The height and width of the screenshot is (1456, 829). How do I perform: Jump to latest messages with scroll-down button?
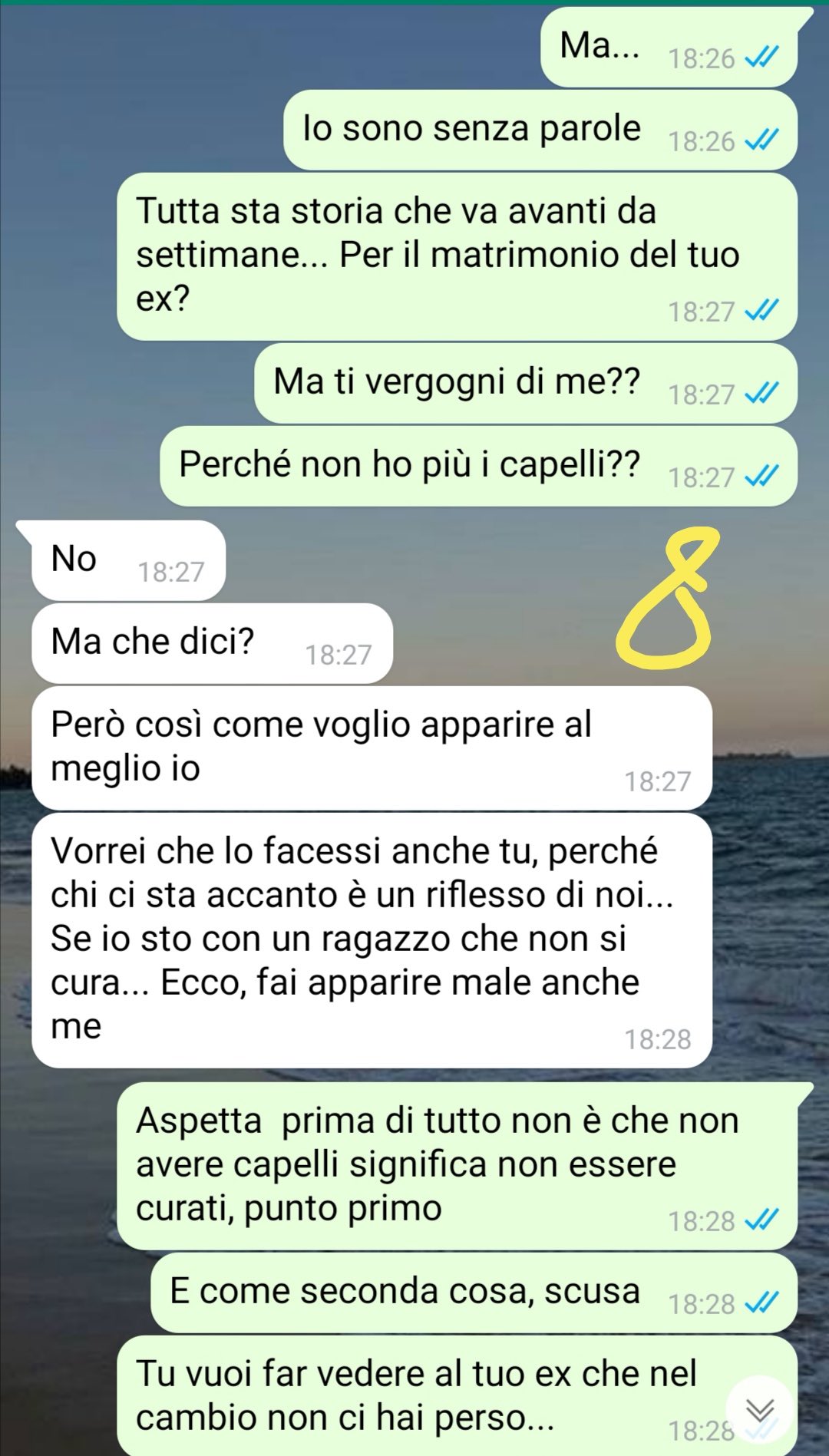click(x=759, y=1409)
